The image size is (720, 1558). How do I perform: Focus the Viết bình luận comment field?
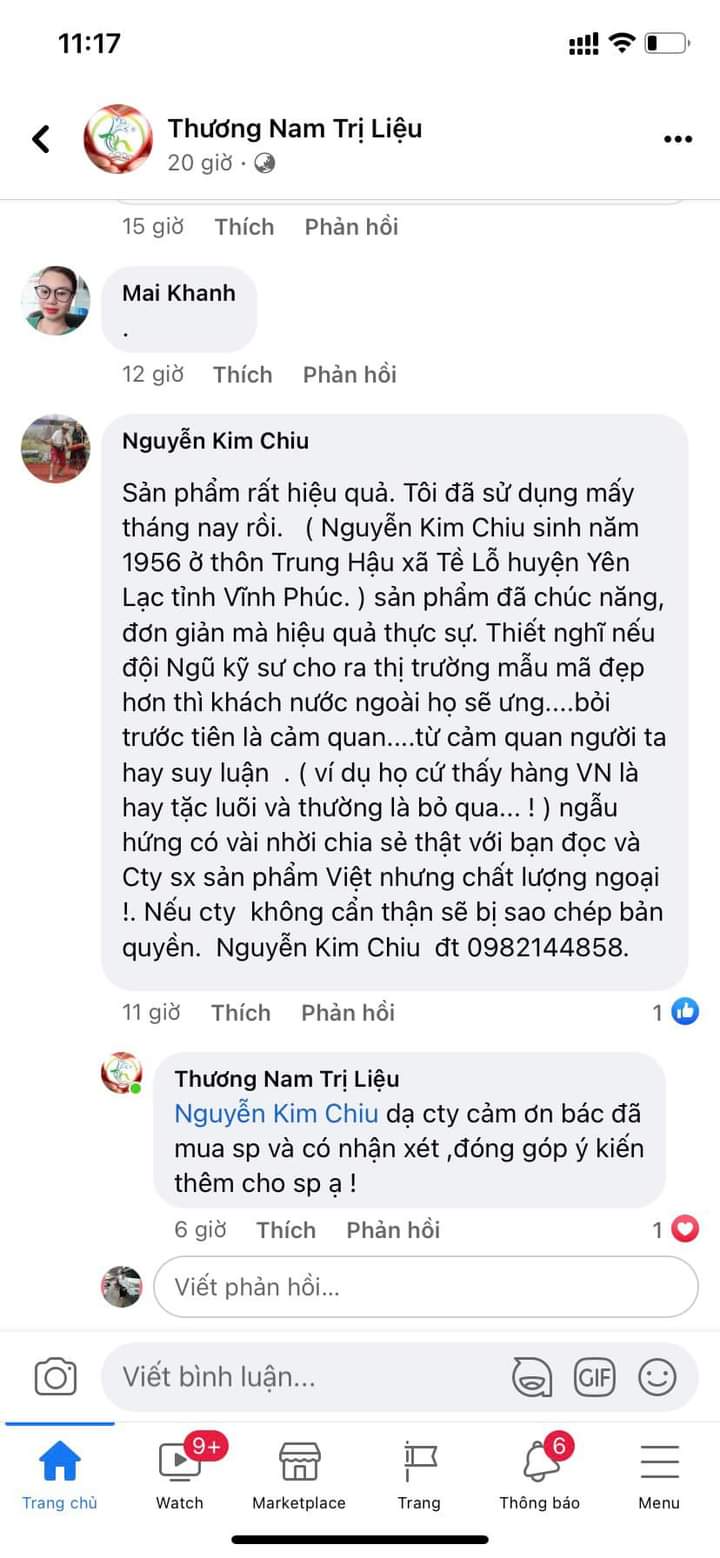pyautogui.click(x=300, y=1377)
